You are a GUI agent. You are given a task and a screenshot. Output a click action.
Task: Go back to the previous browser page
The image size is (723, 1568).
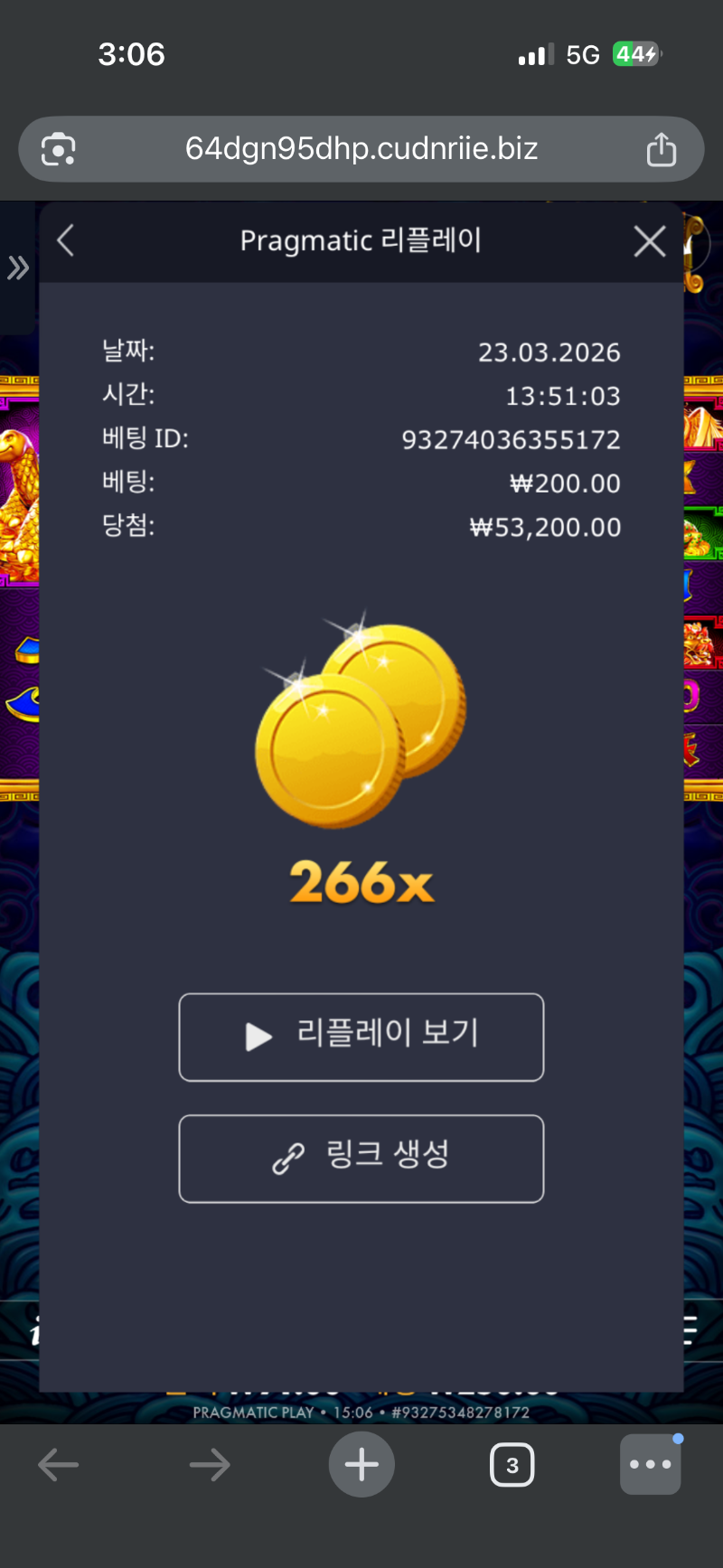pos(59,1465)
